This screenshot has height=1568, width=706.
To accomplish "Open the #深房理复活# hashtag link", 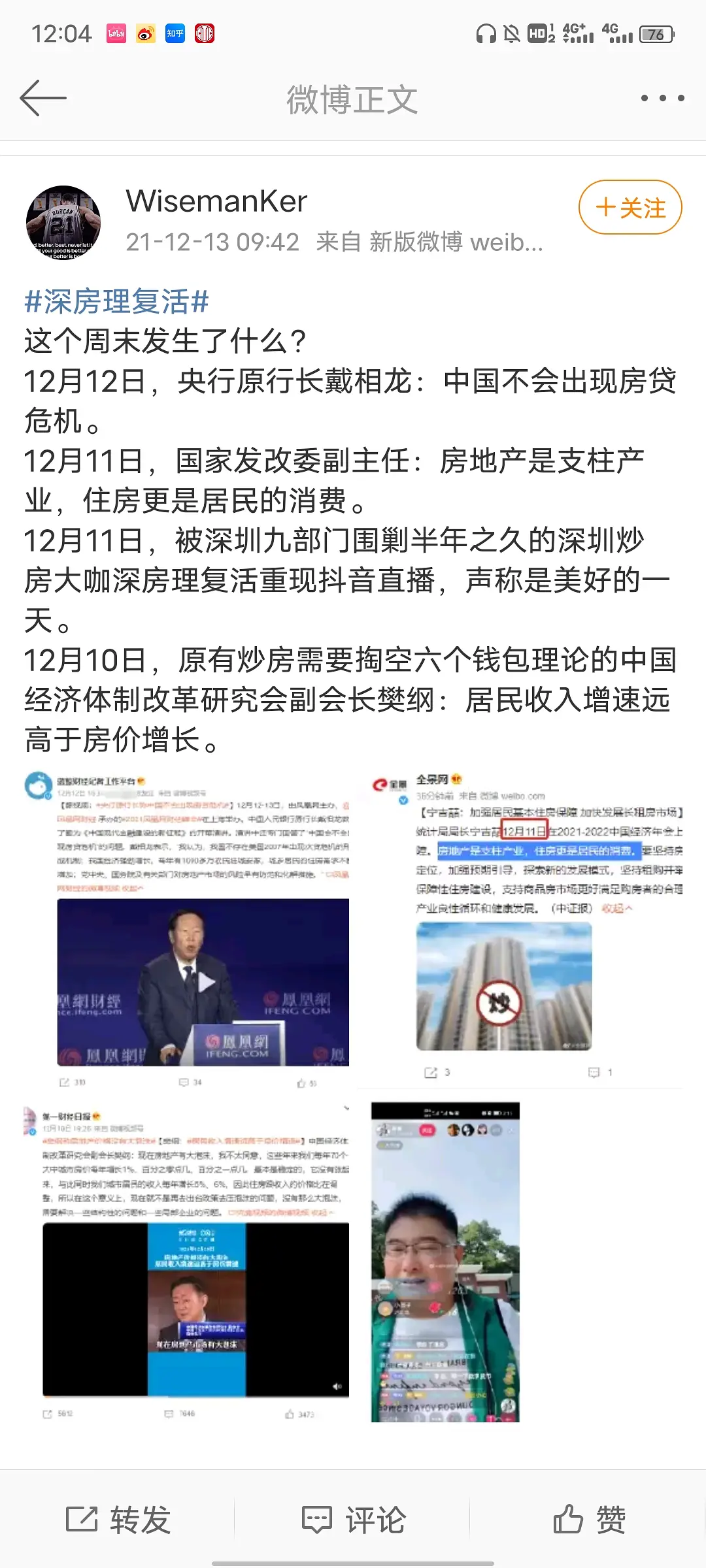I will (116, 302).
